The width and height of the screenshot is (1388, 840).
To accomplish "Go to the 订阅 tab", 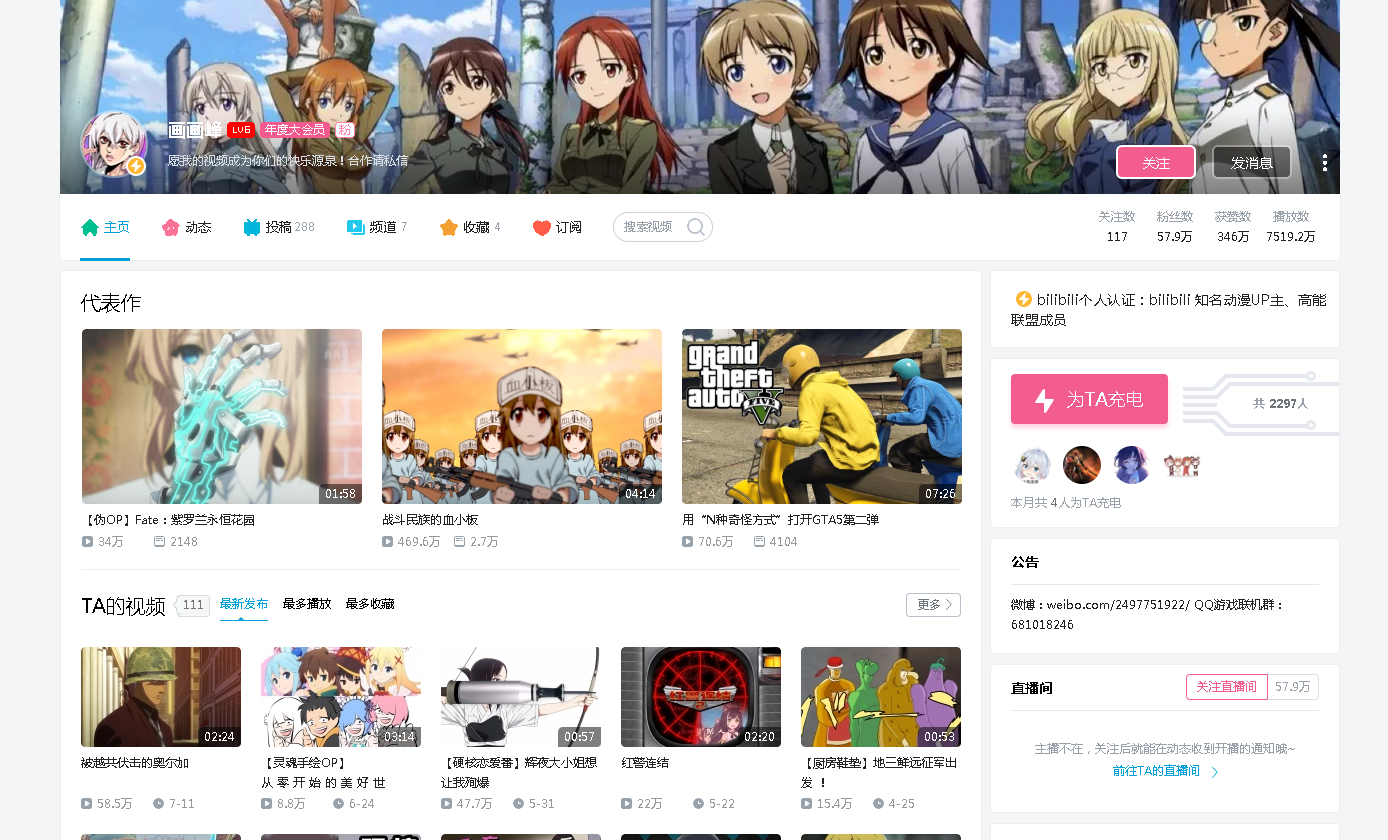I will coord(557,227).
